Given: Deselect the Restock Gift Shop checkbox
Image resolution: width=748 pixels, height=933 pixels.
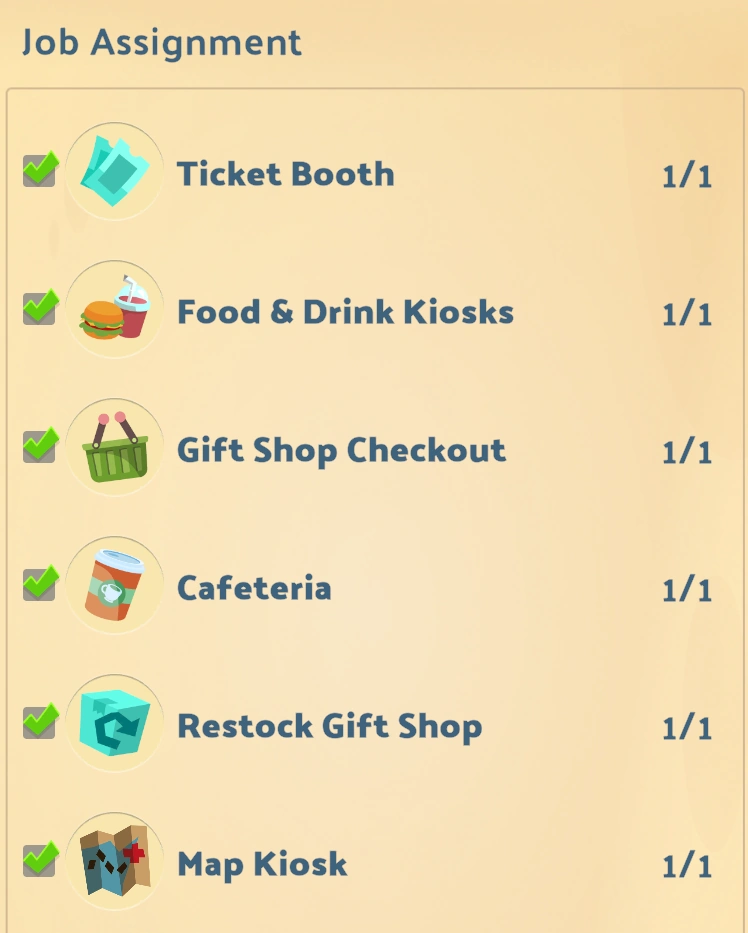Looking at the screenshot, I should pyautogui.click(x=40, y=722).
